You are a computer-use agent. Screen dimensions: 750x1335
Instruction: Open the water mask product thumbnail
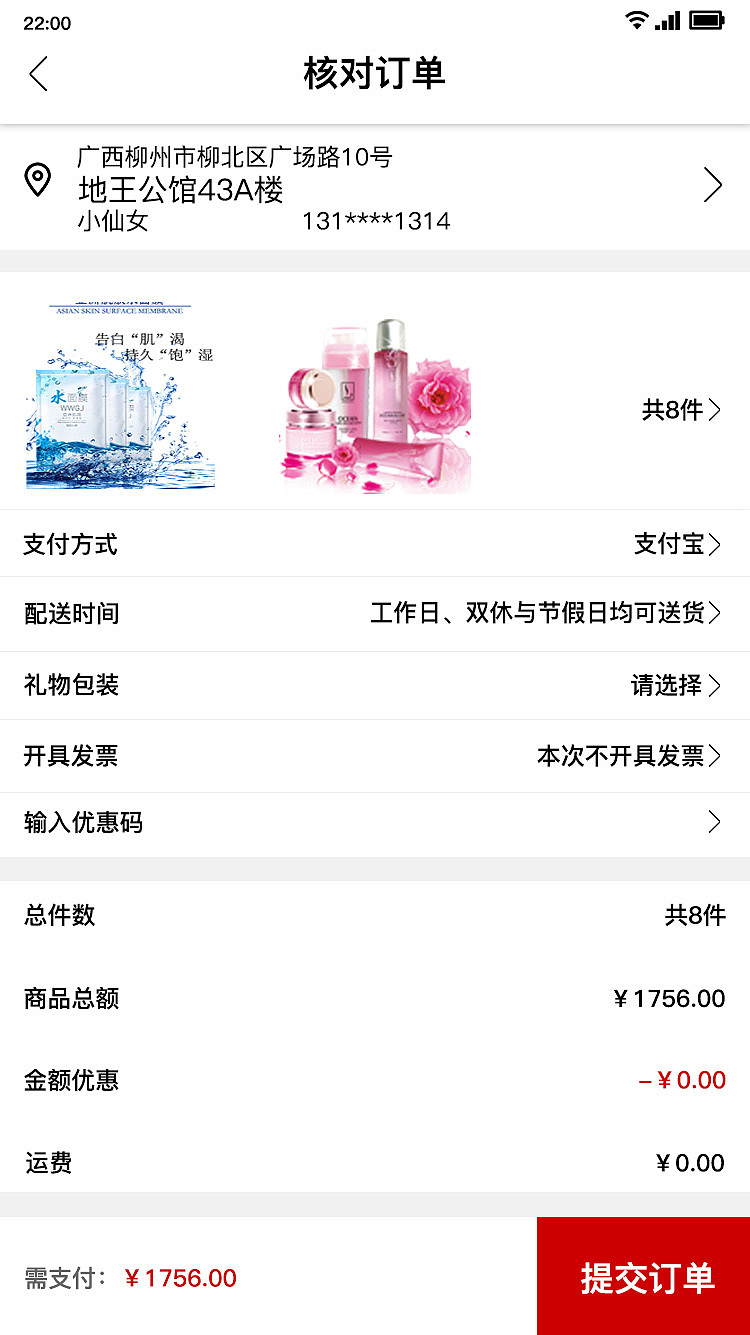pyautogui.click(x=120, y=398)
